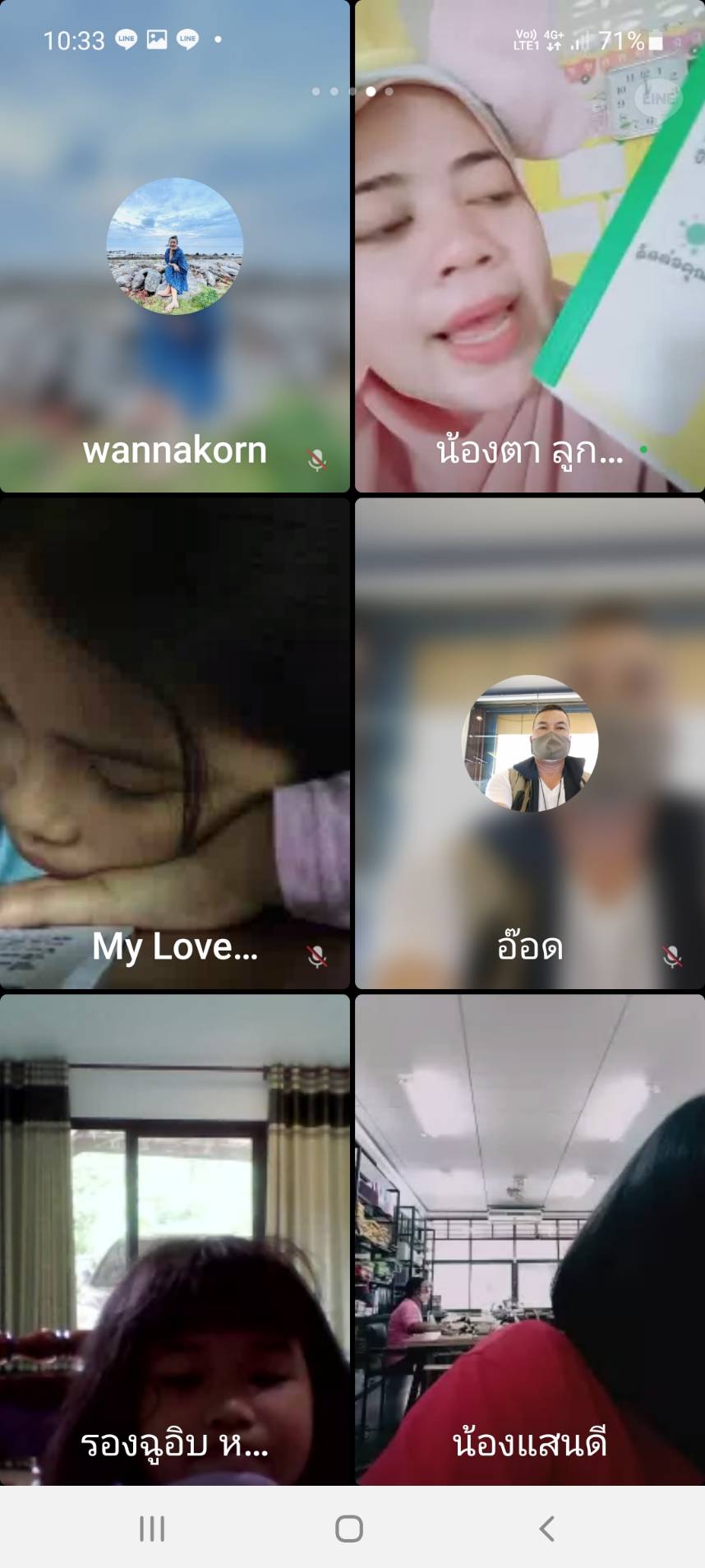Go back using the system back button
Viewport: 705px width, 1568px height.
(546, 1529)
